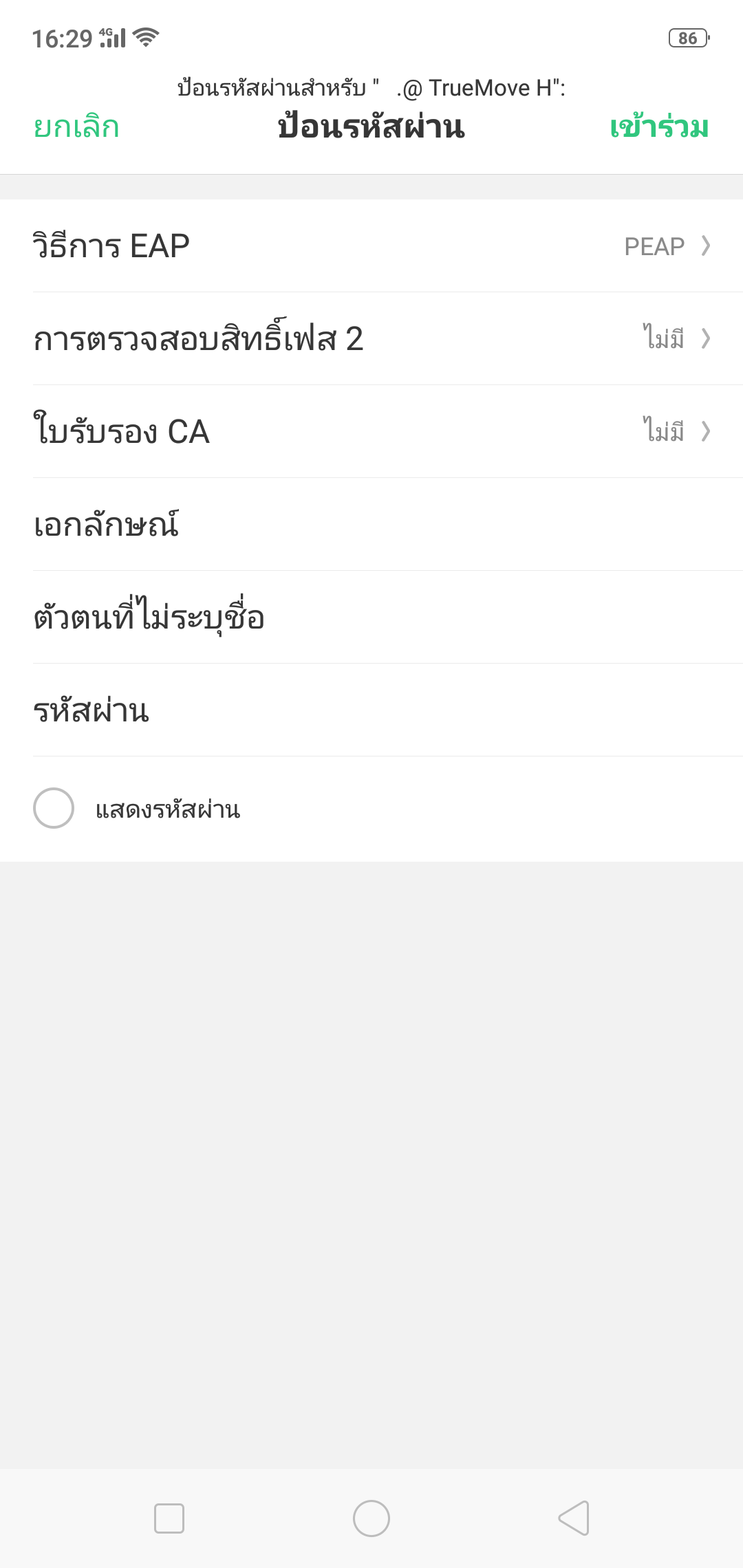Return to the home screen
The height and width of the screenshot is (1568, 743).
coord(371,1518)
